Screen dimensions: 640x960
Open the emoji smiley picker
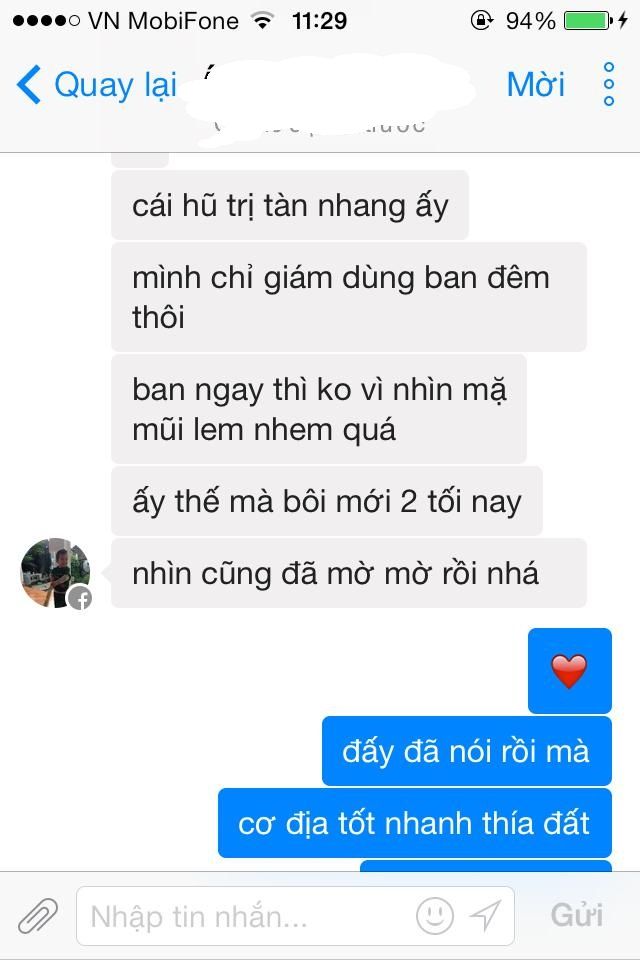435,915
